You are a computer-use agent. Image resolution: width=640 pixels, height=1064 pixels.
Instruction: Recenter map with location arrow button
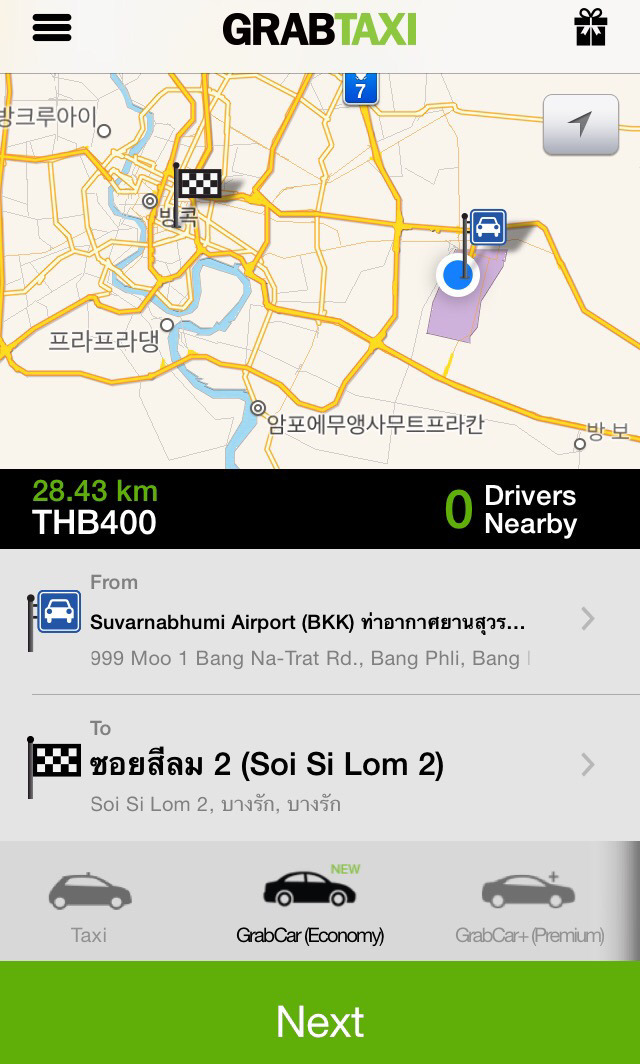click(580, 125)
